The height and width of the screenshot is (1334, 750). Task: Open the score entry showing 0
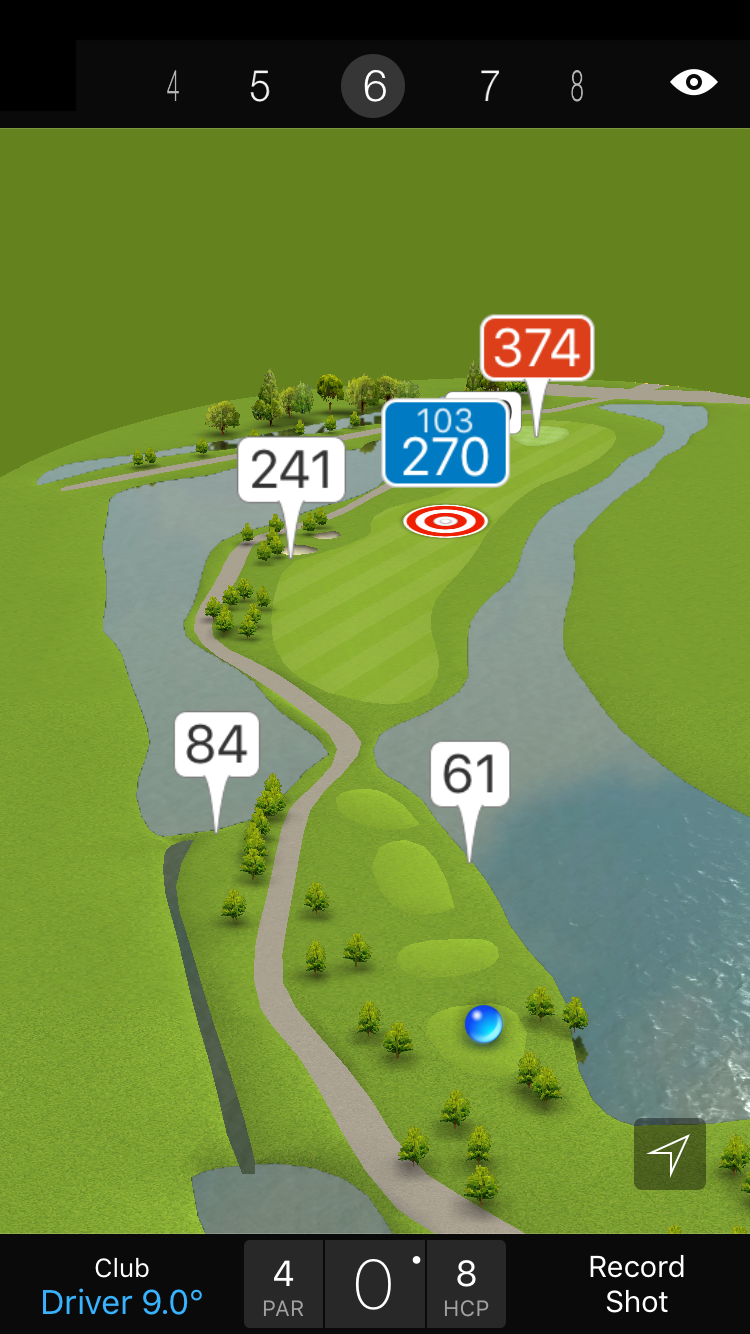click(375, 1285)
